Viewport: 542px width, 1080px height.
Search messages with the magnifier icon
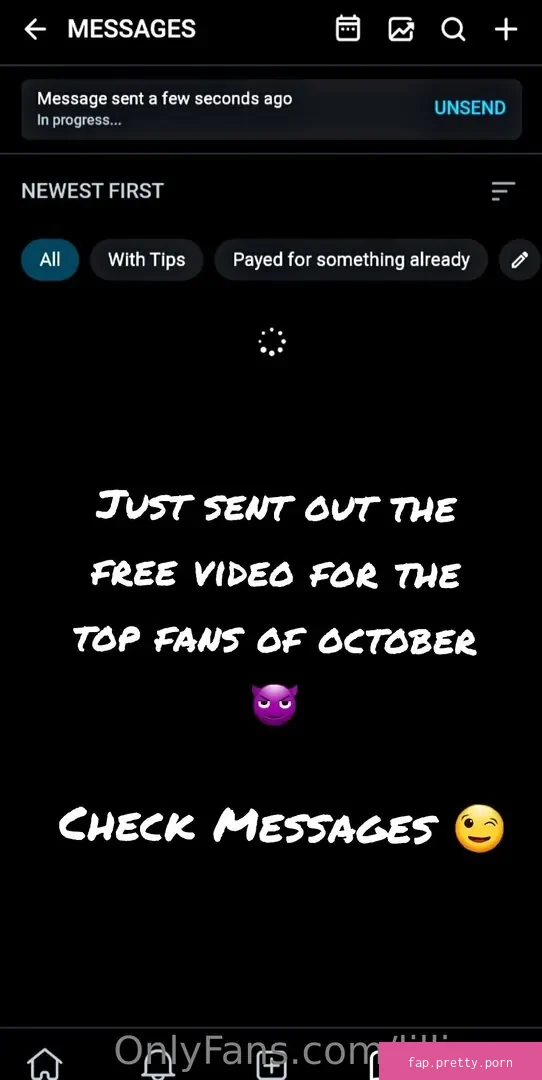click(x=453, y=29)
